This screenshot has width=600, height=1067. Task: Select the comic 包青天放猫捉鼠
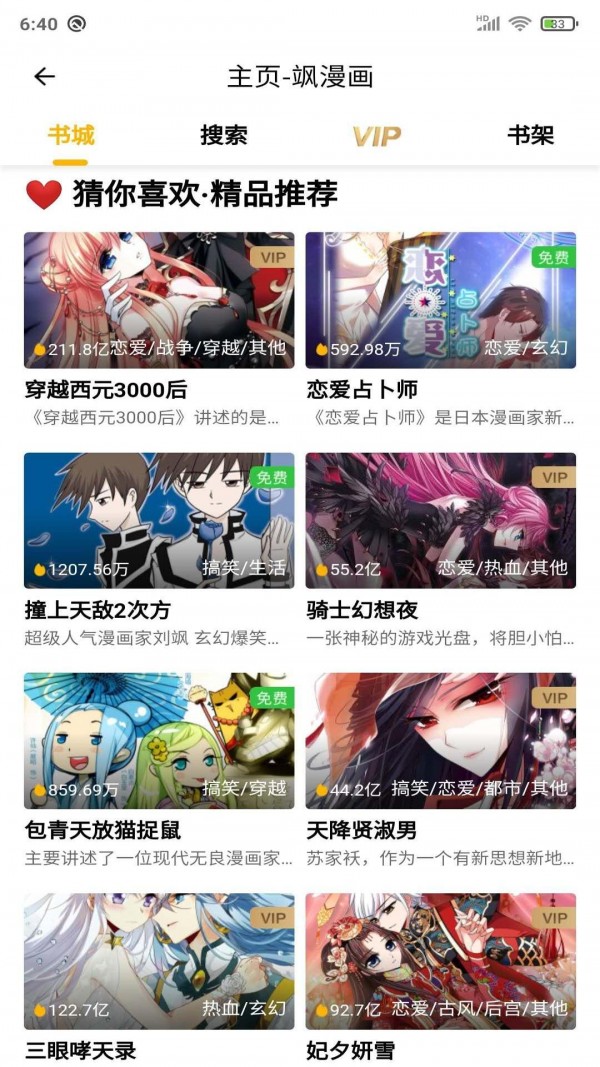coord(159,740)
